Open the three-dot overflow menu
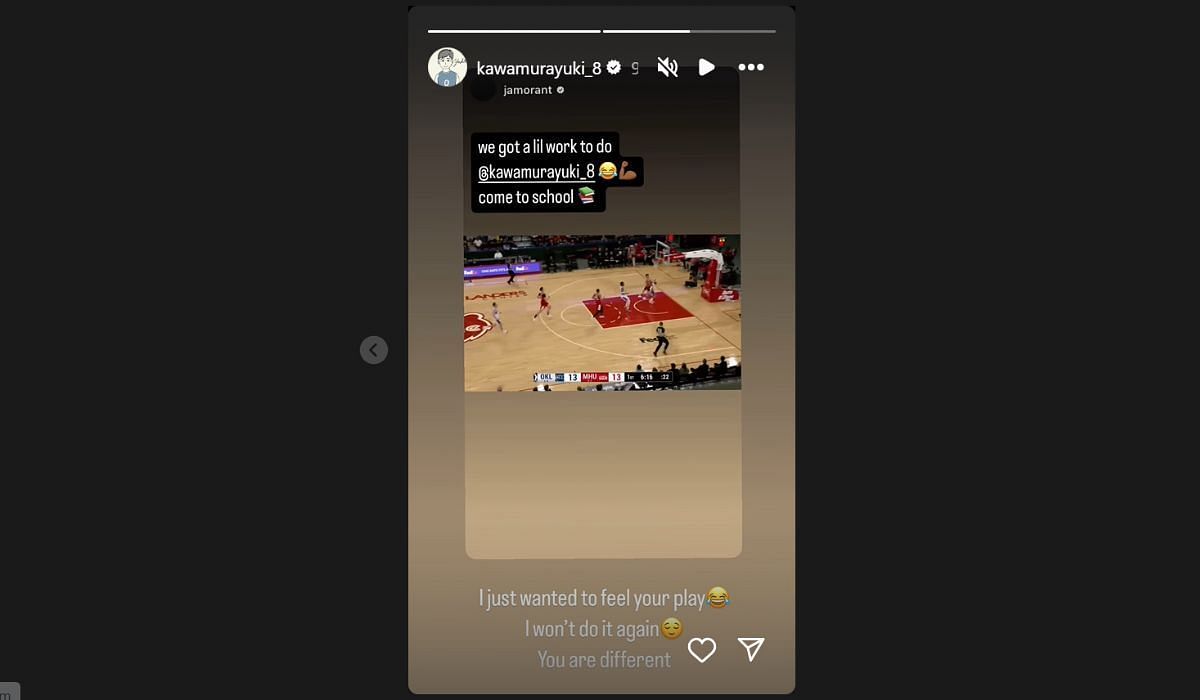1200x700 pixels. point(751,67)
